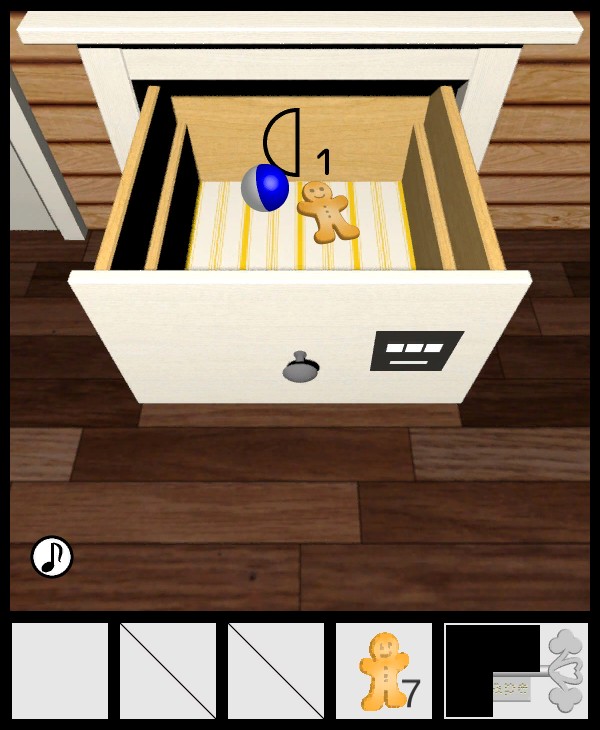Image resolution: width=600 pixels, height=730 pixels.
Task: Select the gingerbread cookie inventory slot
Action: pyautogui.click(x=383, y=671)
